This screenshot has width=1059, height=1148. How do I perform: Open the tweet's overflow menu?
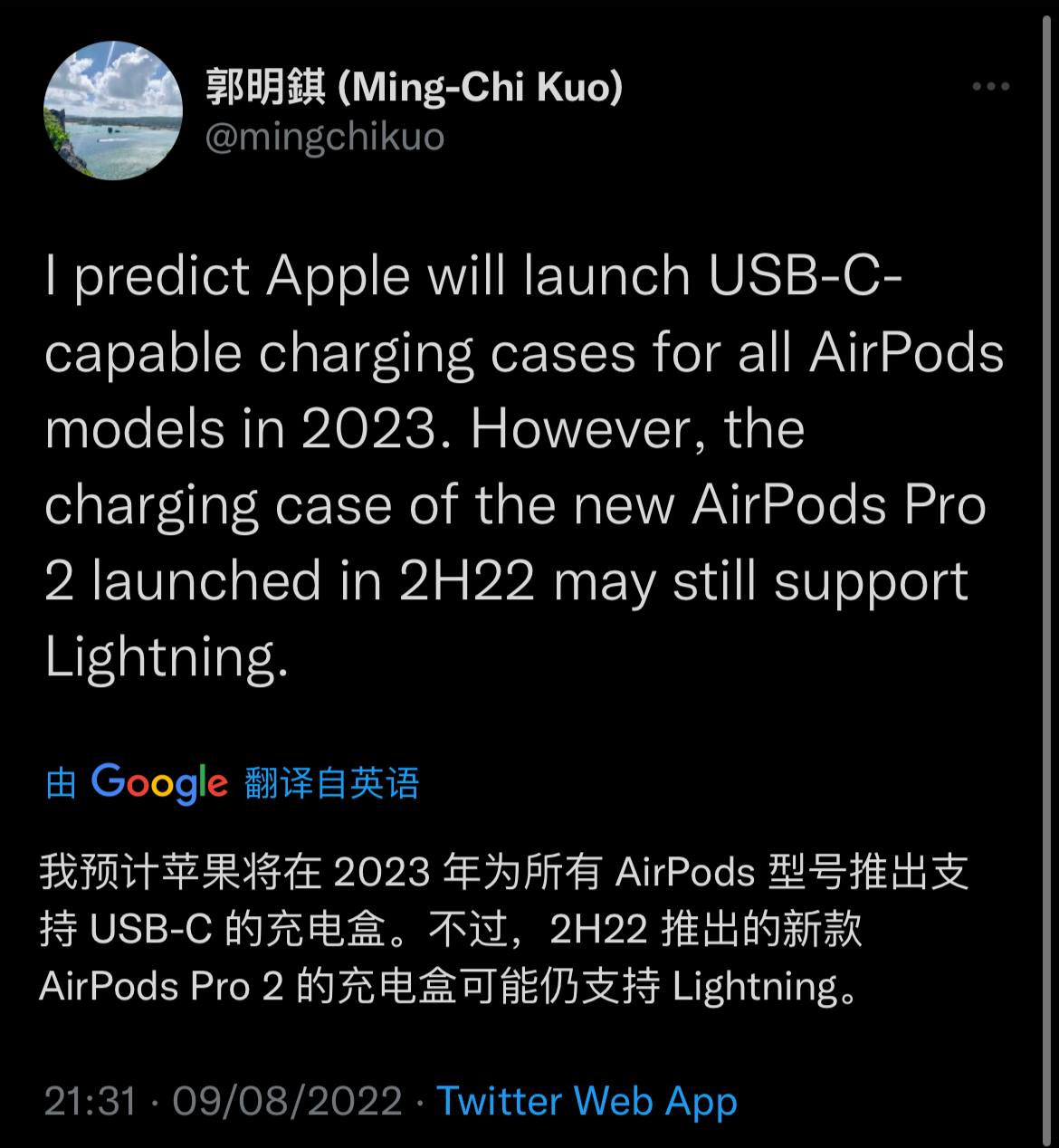pos(990,87)
